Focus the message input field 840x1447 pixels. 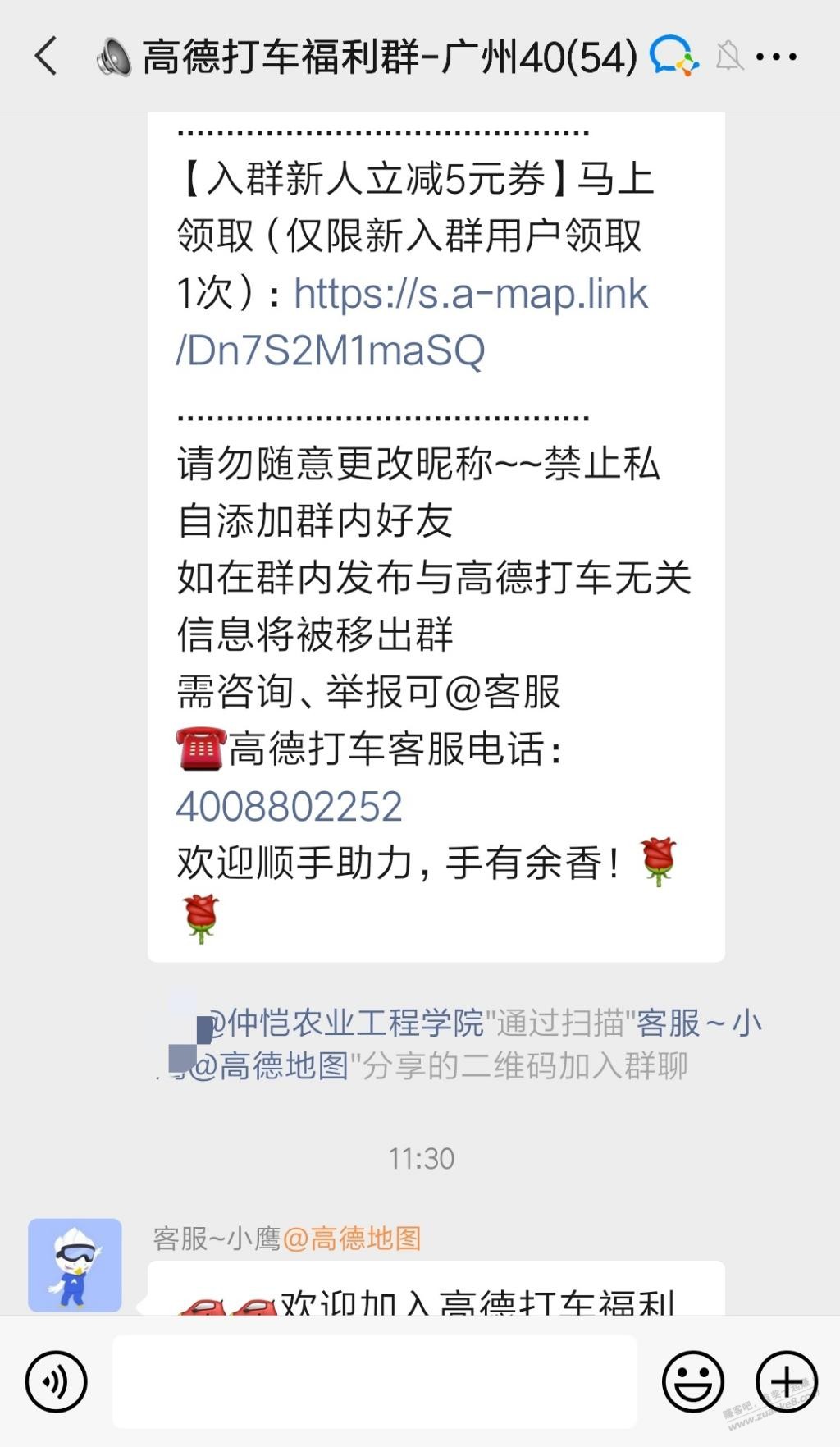(374, 1382)
